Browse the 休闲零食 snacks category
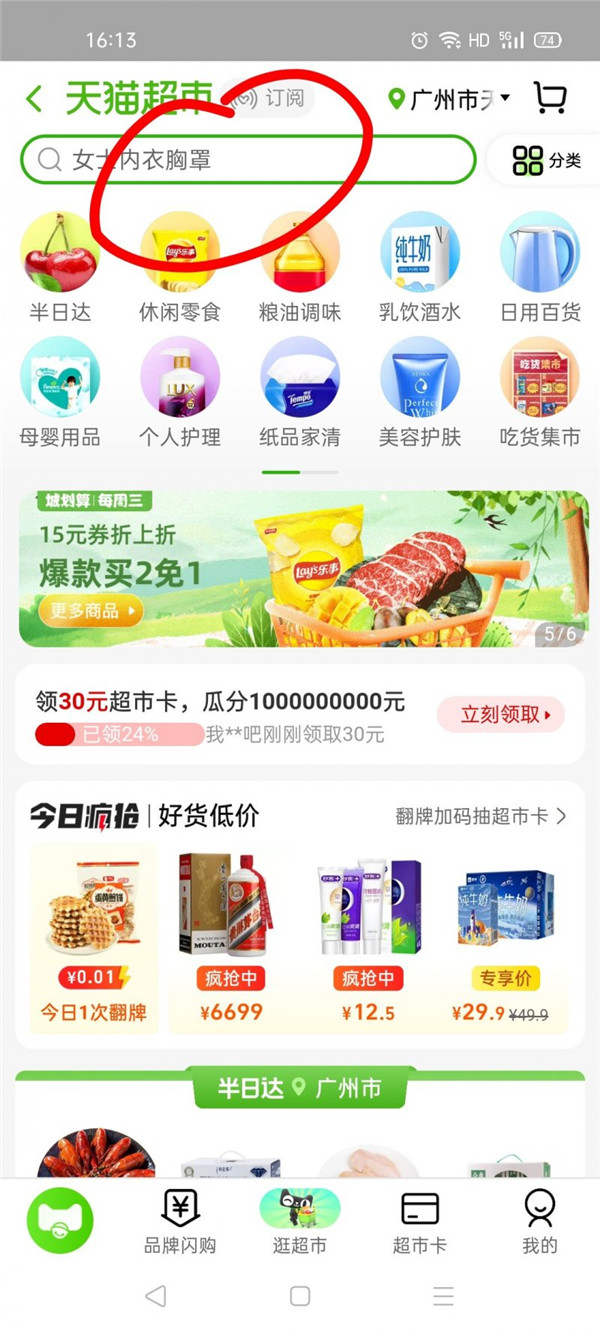 point(180,267)
